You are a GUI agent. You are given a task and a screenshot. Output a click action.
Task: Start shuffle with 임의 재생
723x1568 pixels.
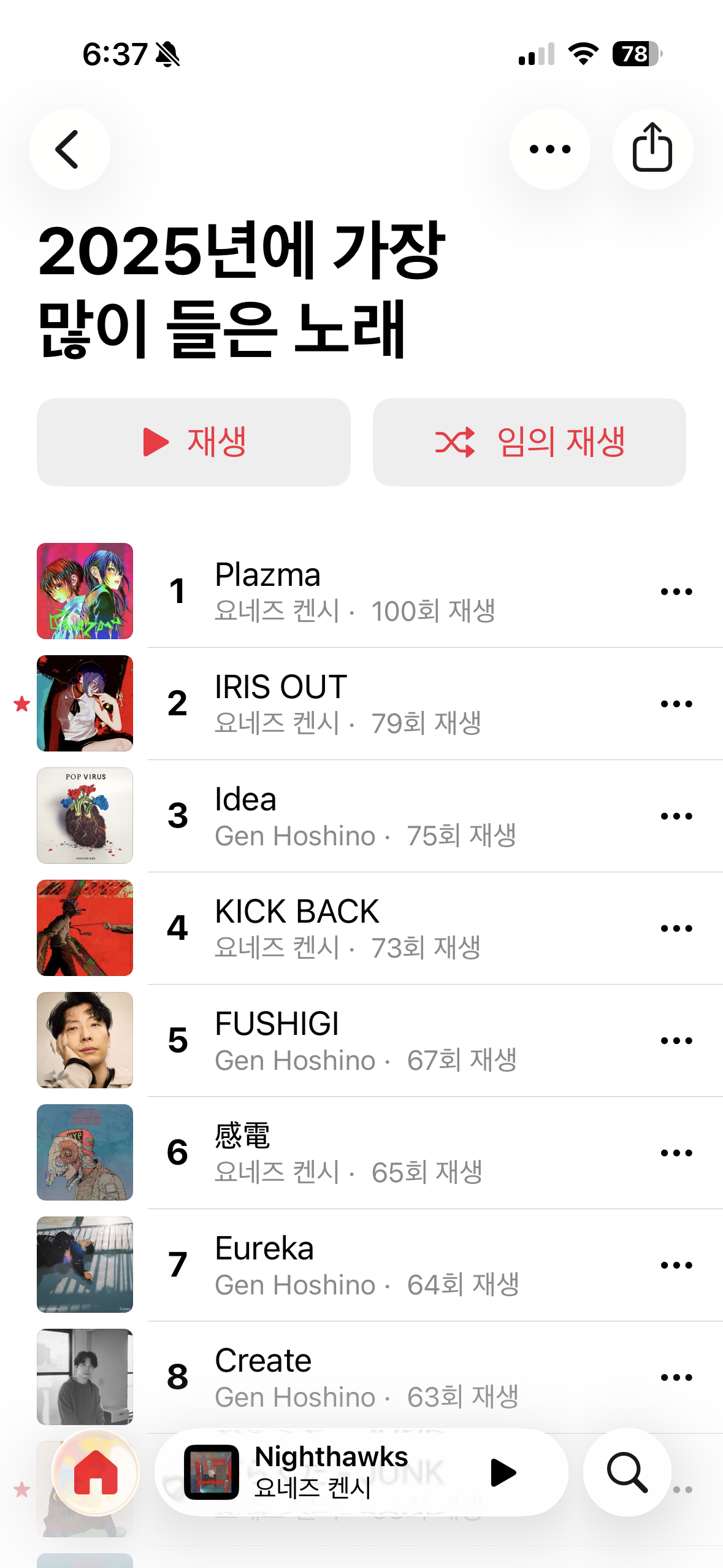coord(529,442)
